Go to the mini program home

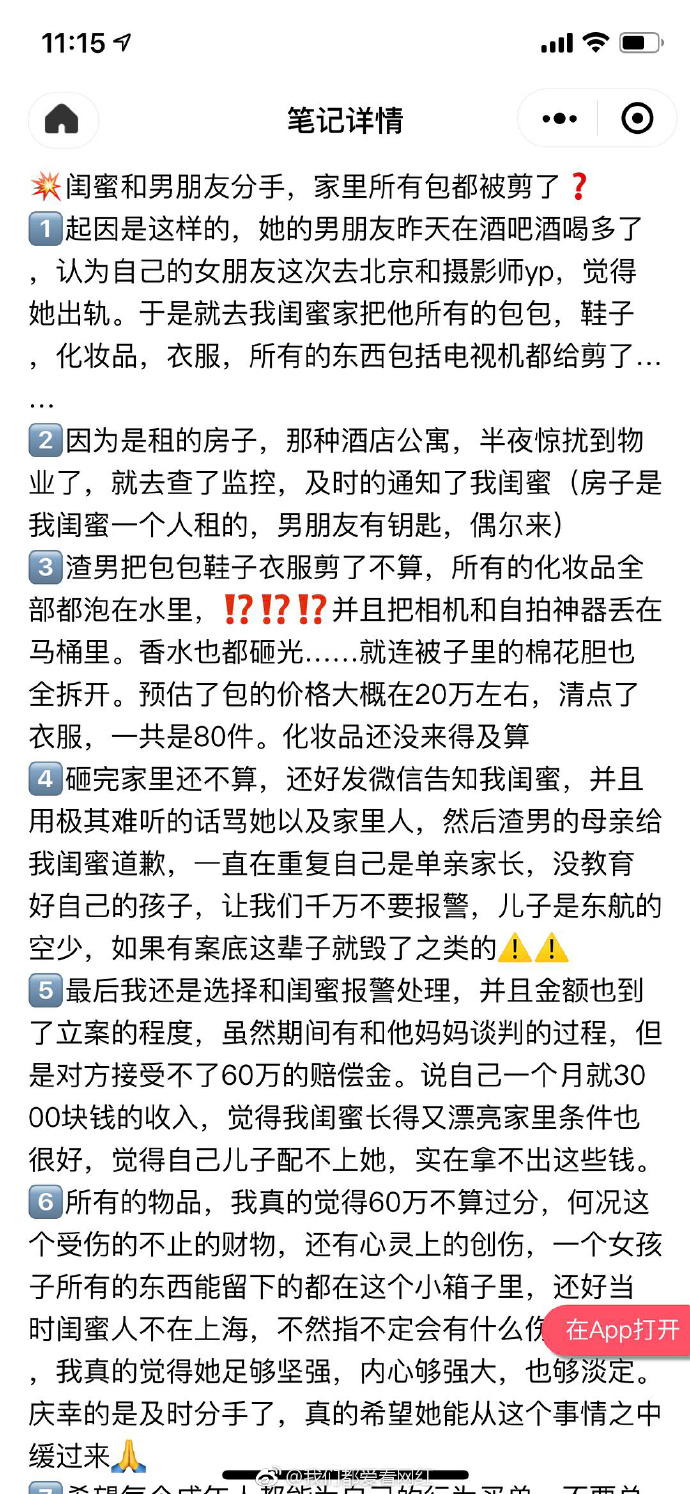pyautogui.click(x=62, y=119)
